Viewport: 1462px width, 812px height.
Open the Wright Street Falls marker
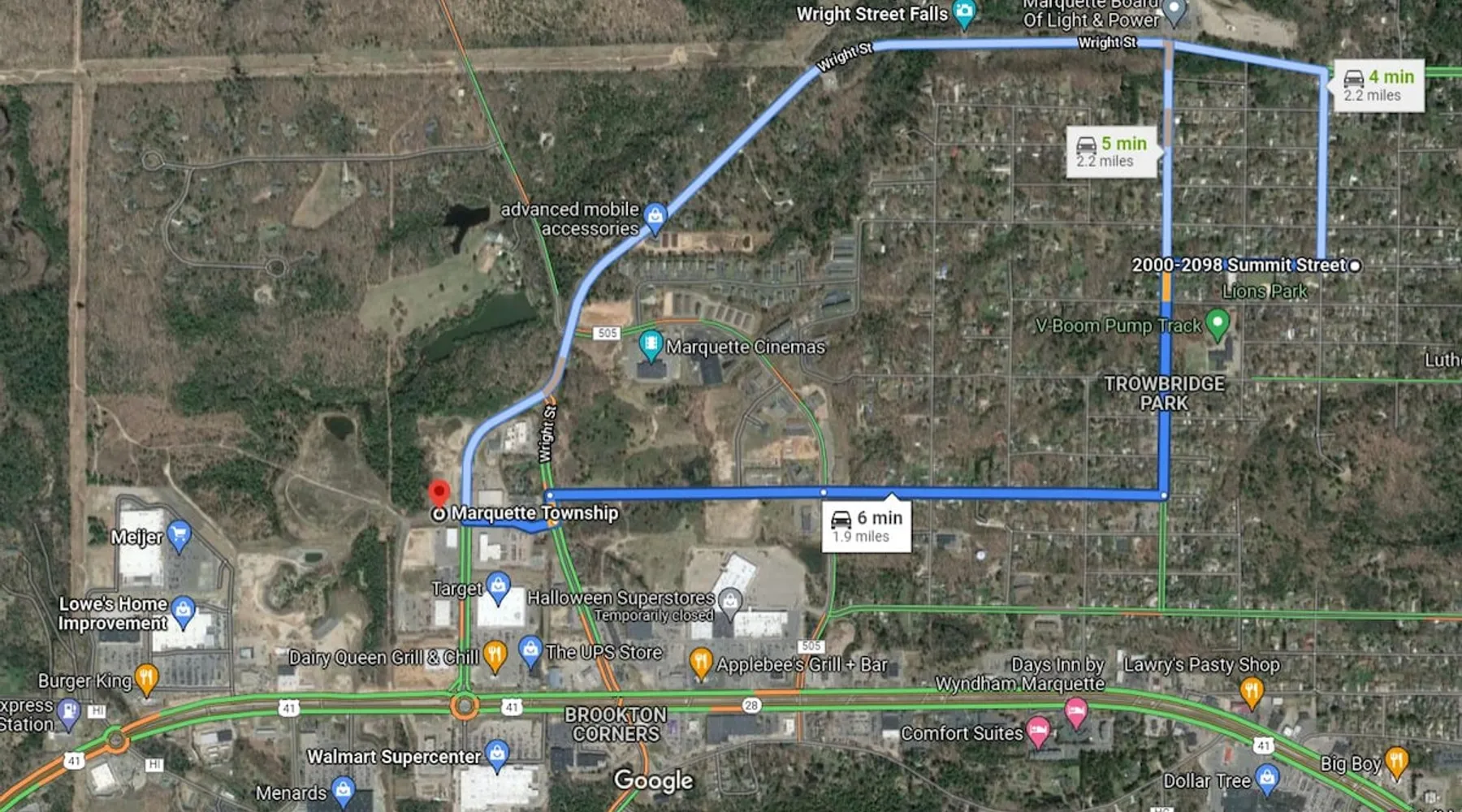pyautogui.click(x=964, y=12)
